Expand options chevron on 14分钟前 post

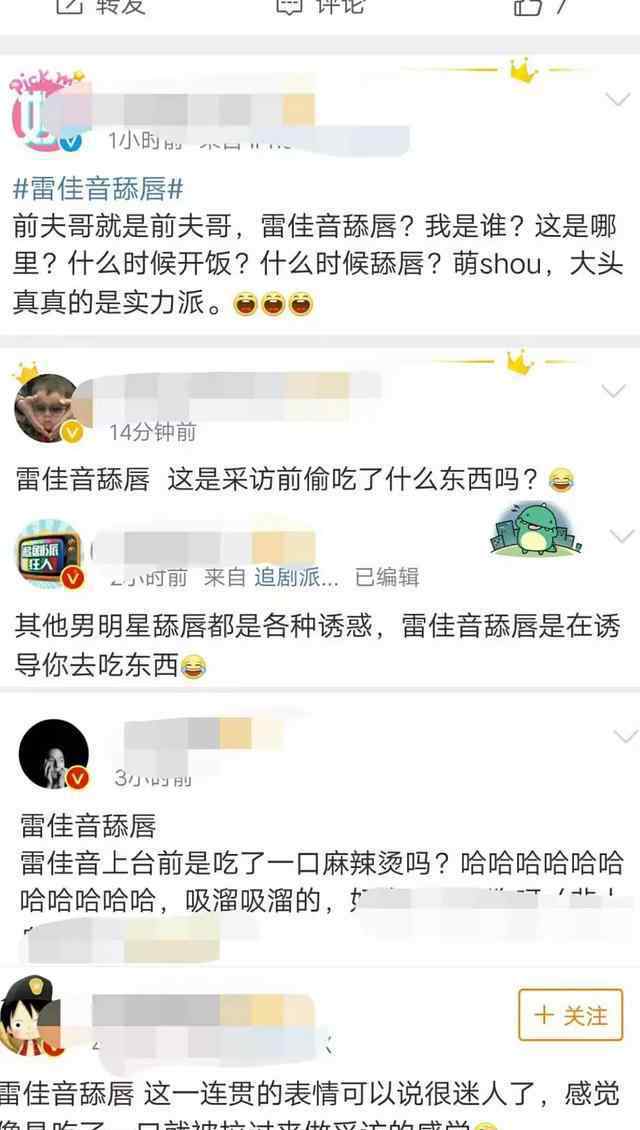click(x=620, y=389)
